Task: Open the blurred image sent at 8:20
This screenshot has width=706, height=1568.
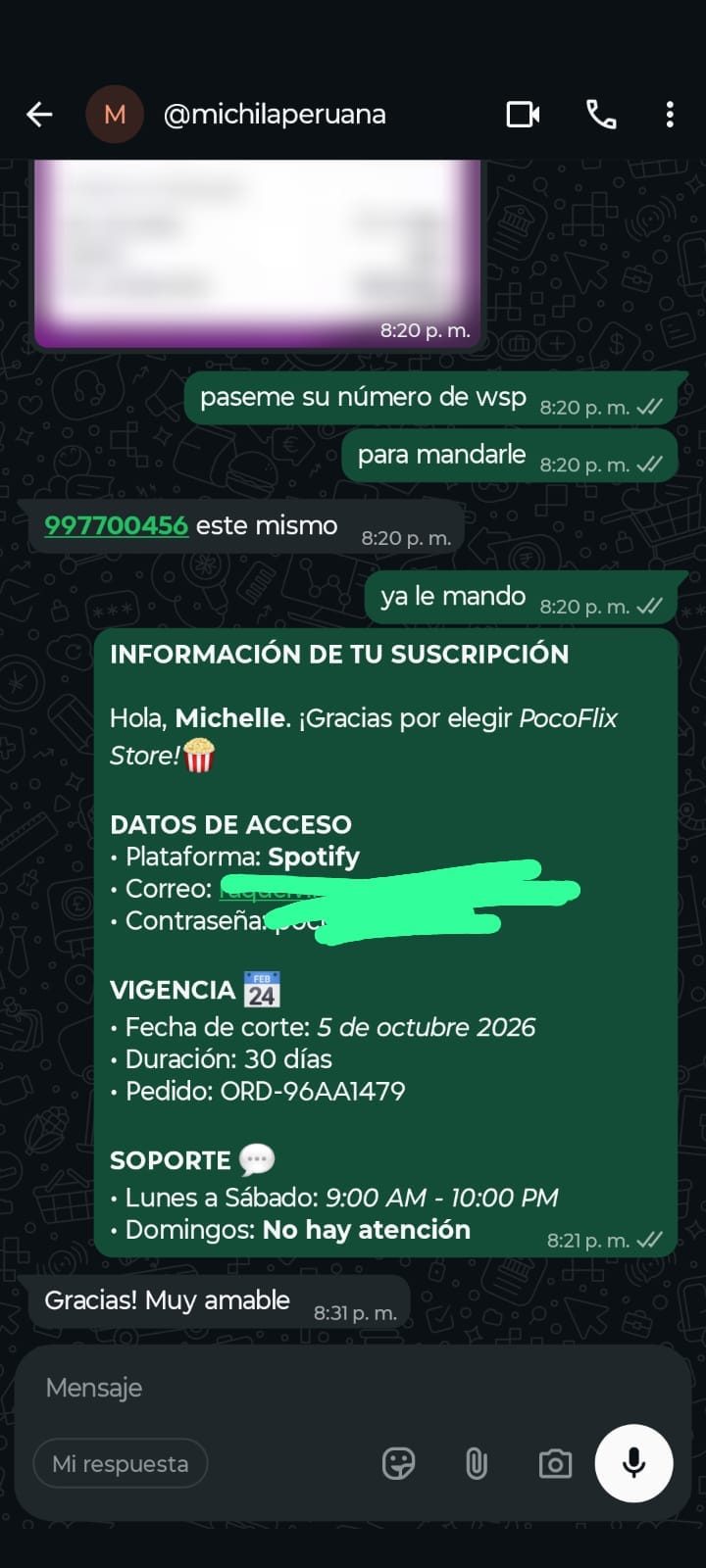Action: point(258,253)
